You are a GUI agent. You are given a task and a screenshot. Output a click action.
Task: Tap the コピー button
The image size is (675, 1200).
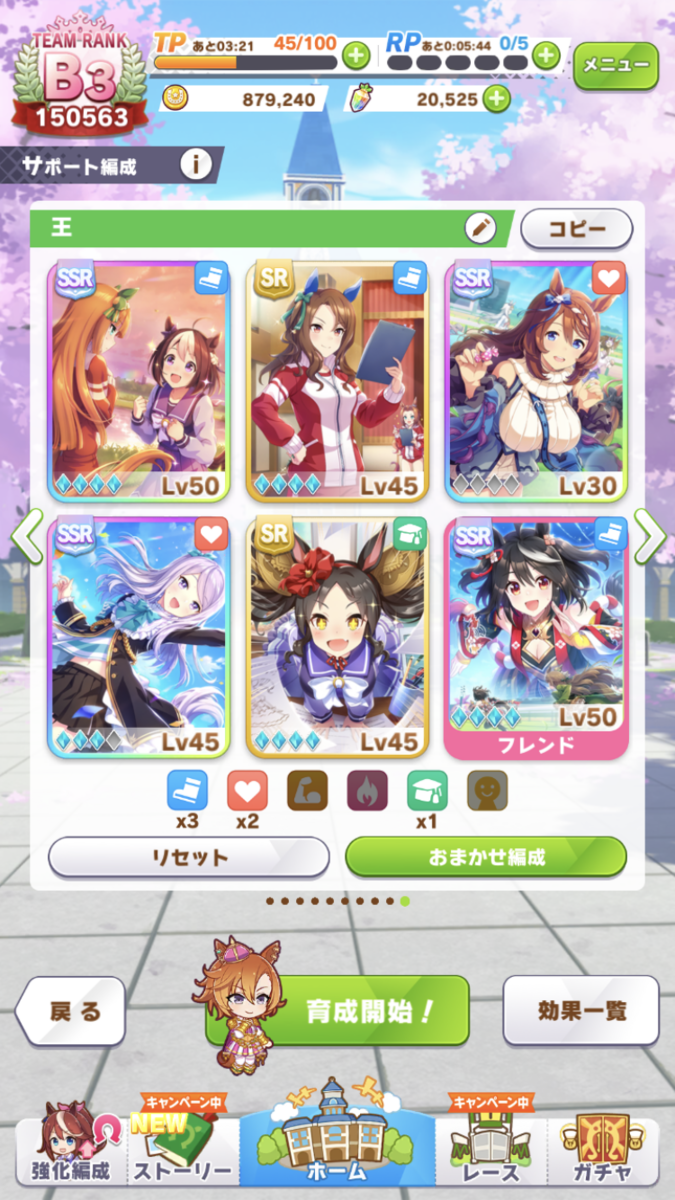577,228
